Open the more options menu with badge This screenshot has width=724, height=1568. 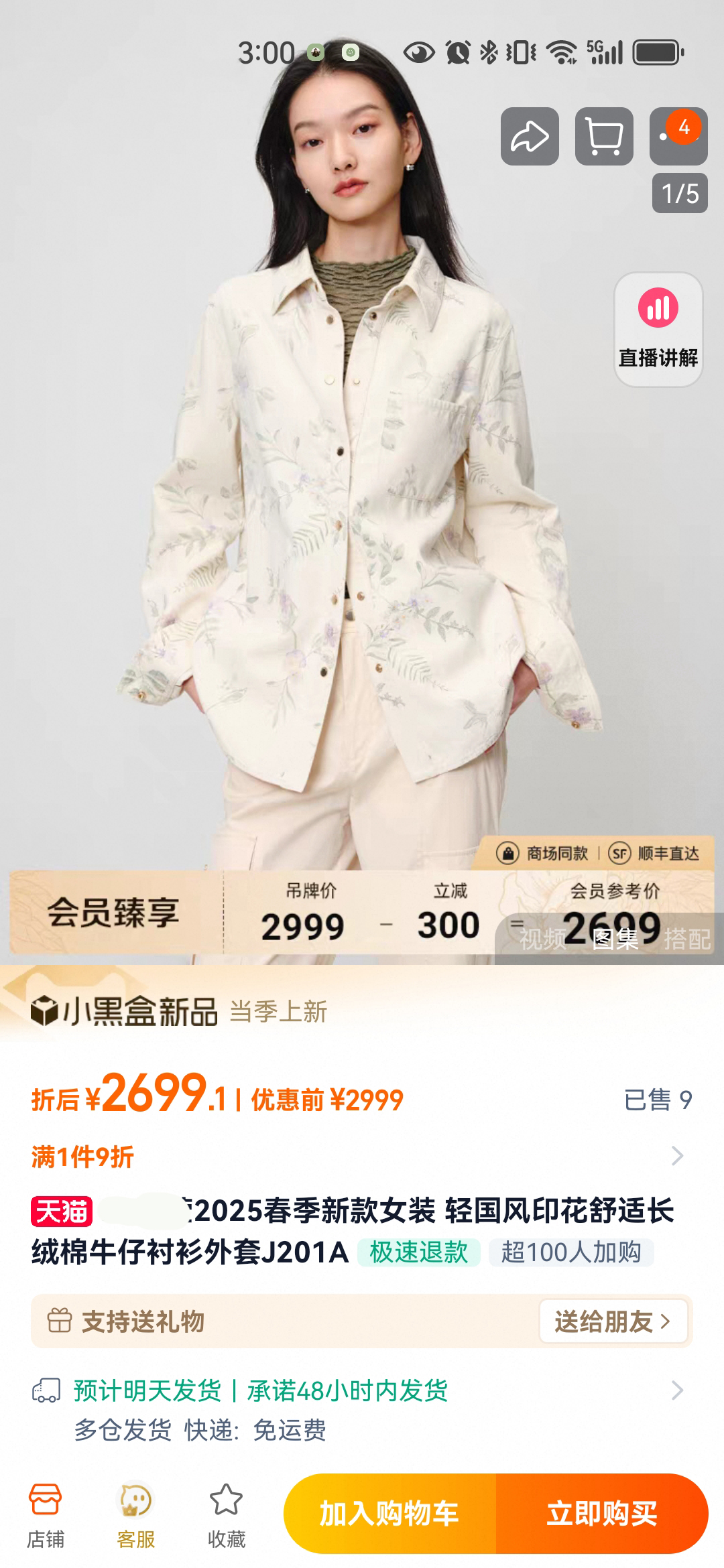point(678,137)
